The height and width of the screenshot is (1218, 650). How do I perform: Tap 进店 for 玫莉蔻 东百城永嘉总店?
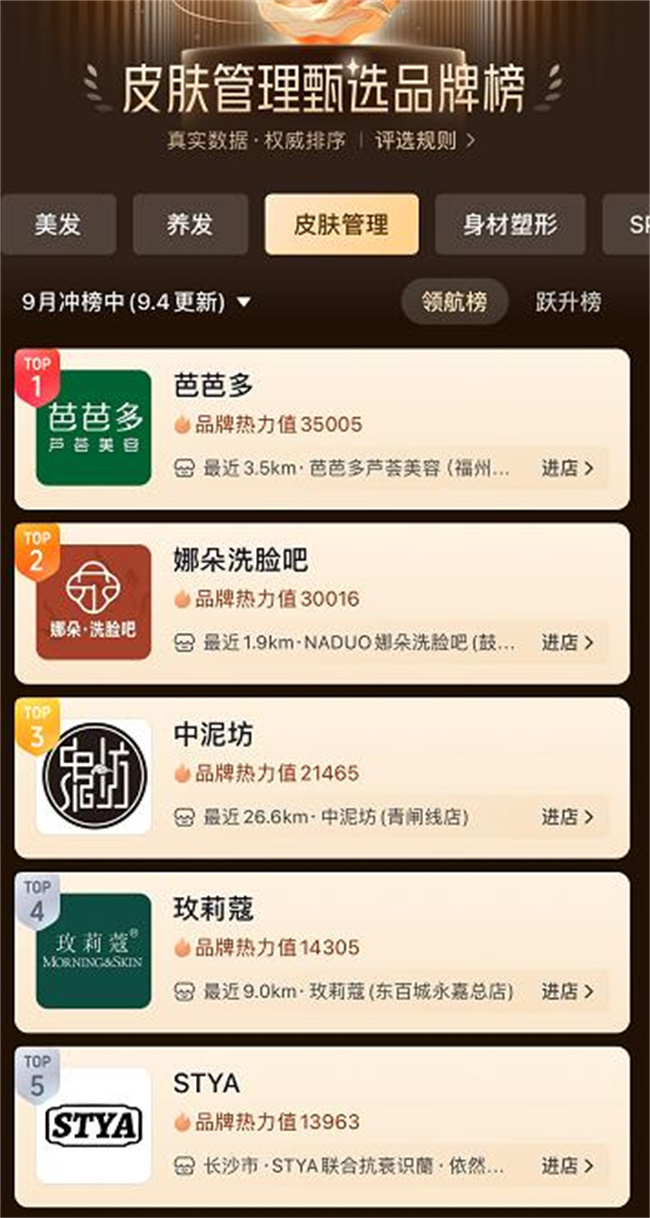pos(567,991)
